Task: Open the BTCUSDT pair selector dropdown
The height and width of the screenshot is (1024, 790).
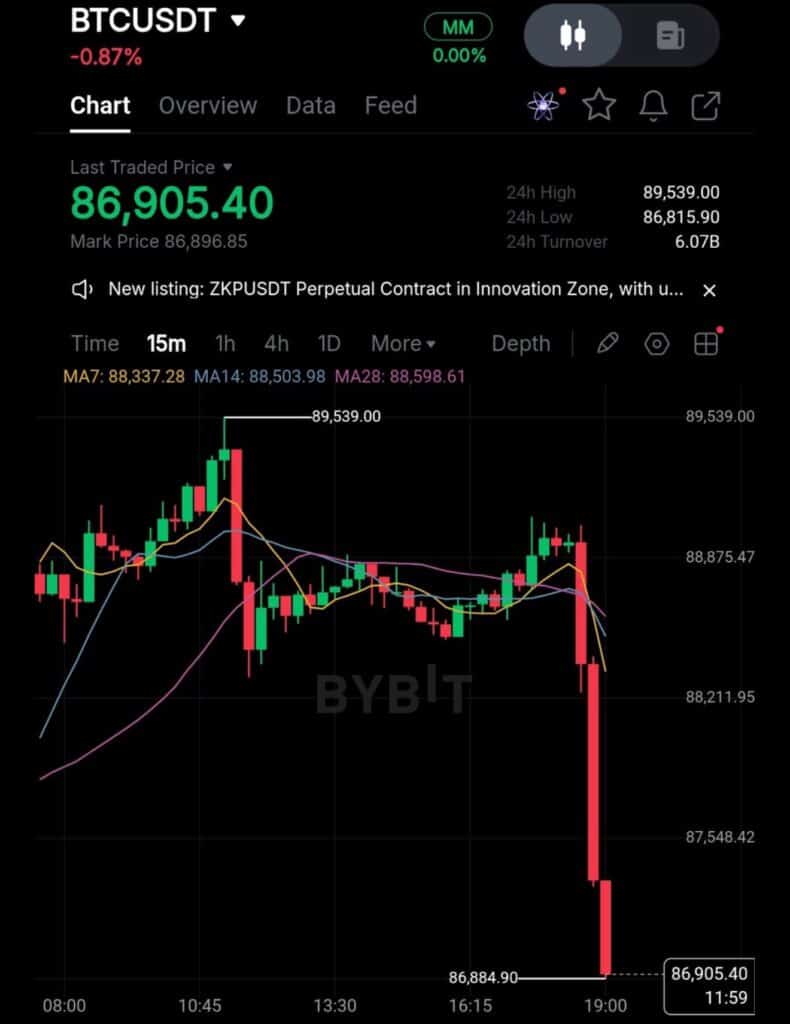Action: tap(237, 20)
